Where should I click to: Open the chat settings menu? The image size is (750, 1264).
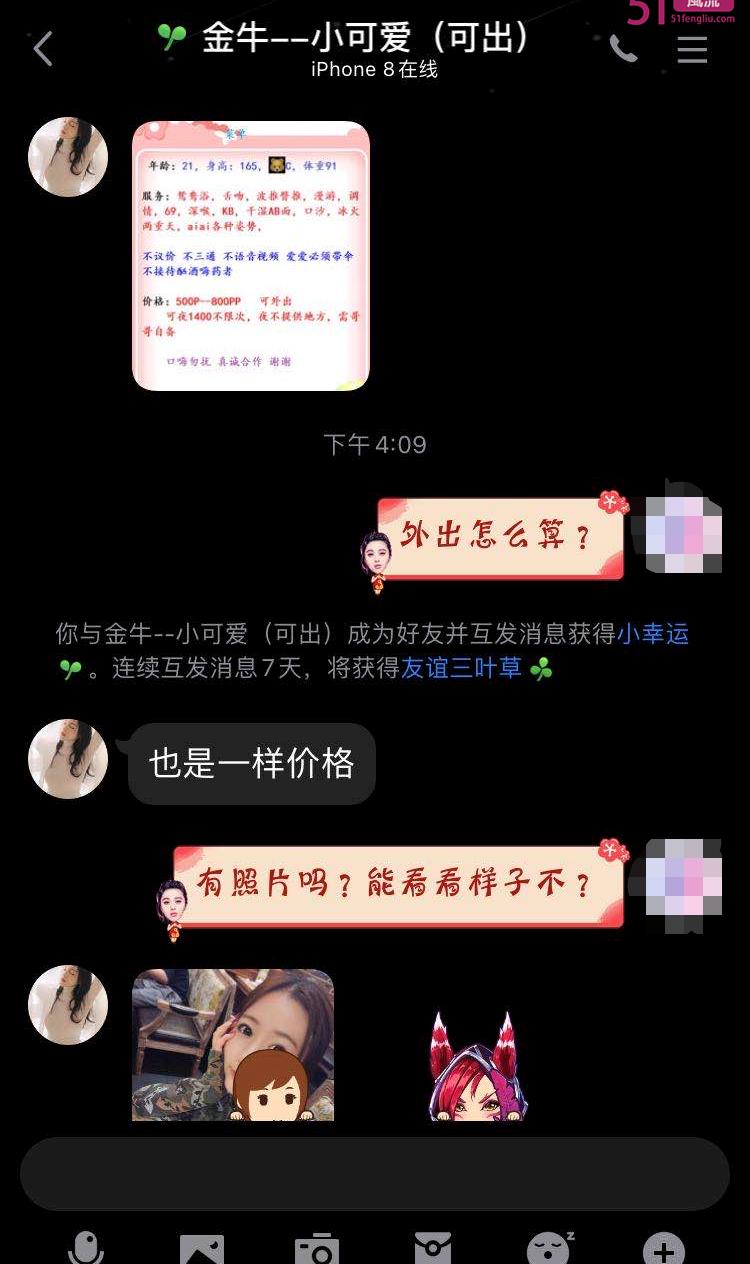(x=692, y=49)
